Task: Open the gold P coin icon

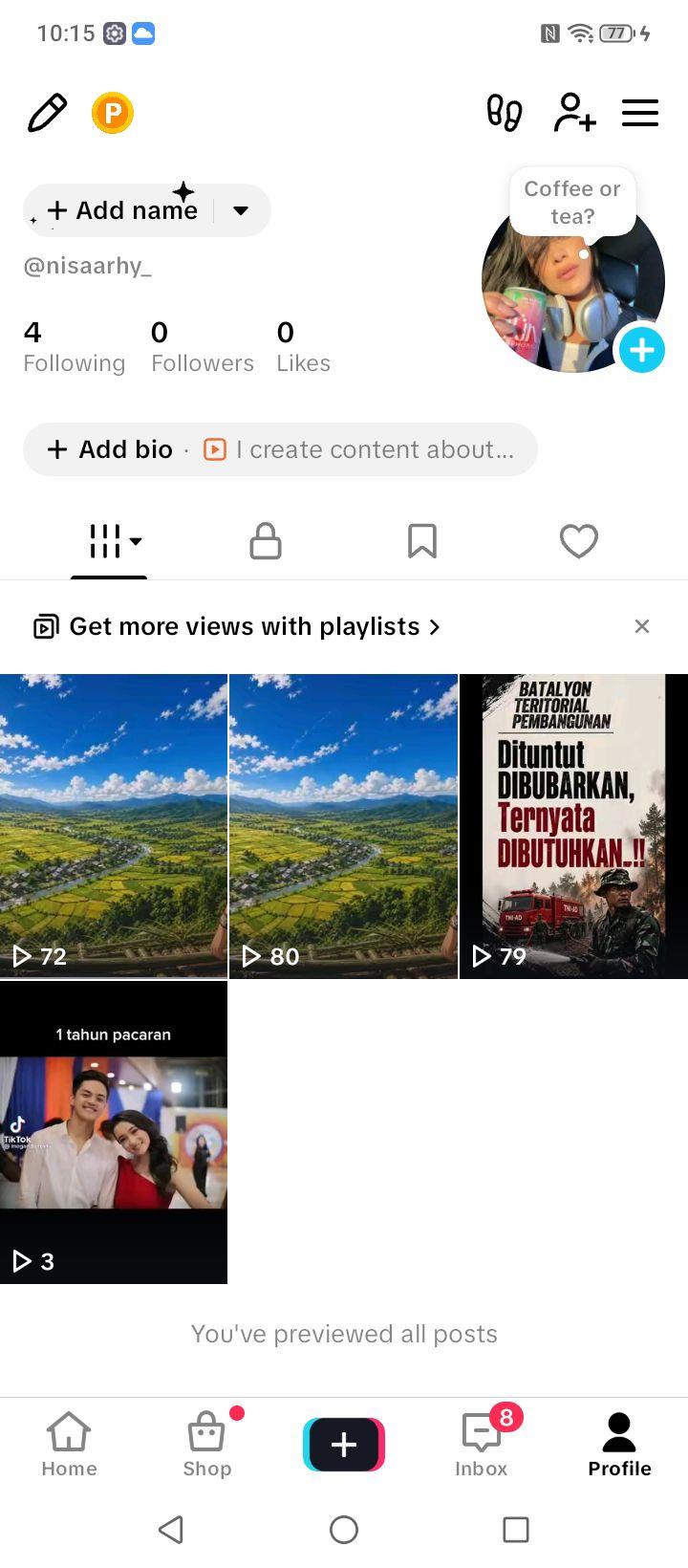Action: (x=113, y=113)
